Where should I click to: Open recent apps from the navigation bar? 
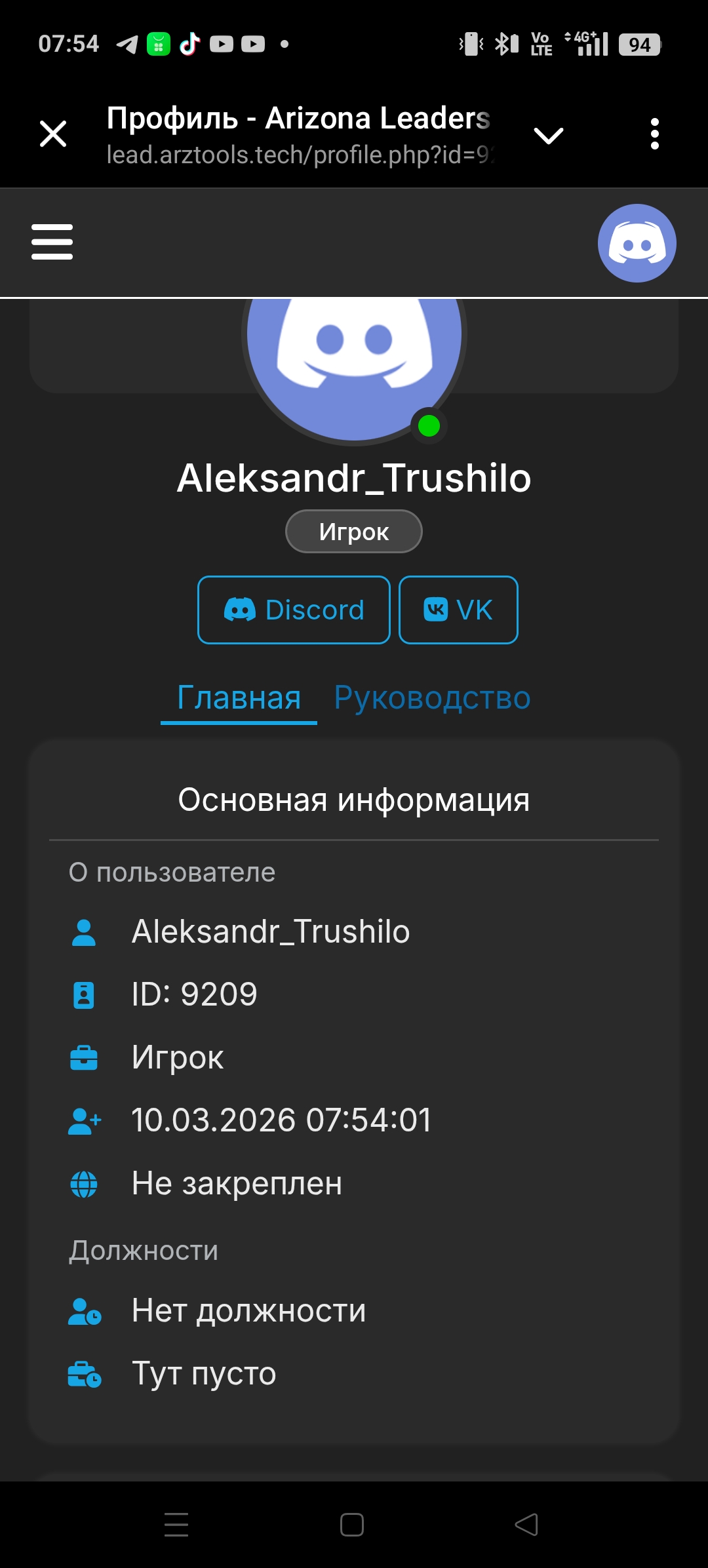[x=176, y=1525]
